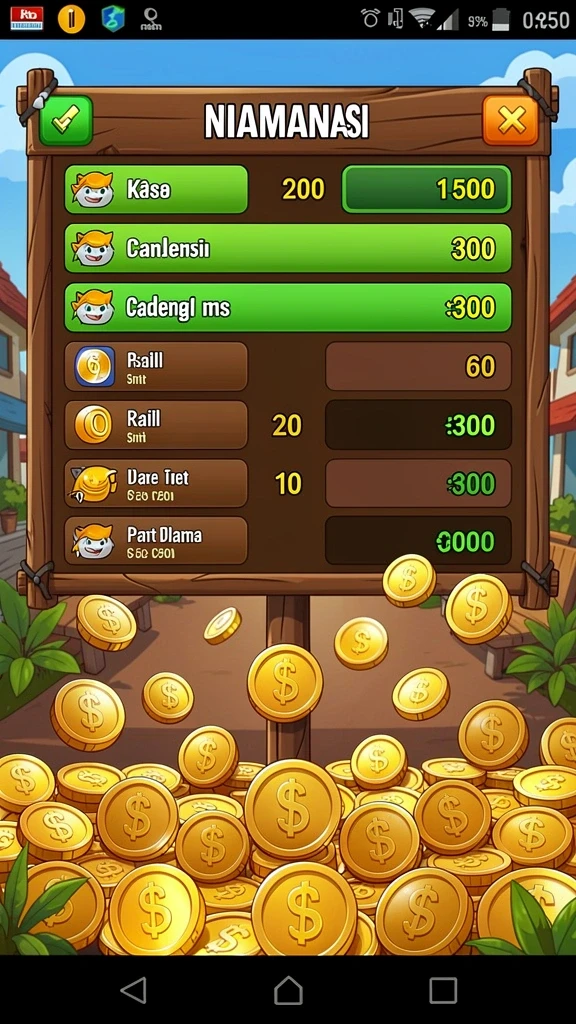The height and width of the screenshot is (1024, 576).
Task: Open the recent apps overview
Action: (443, 990)
